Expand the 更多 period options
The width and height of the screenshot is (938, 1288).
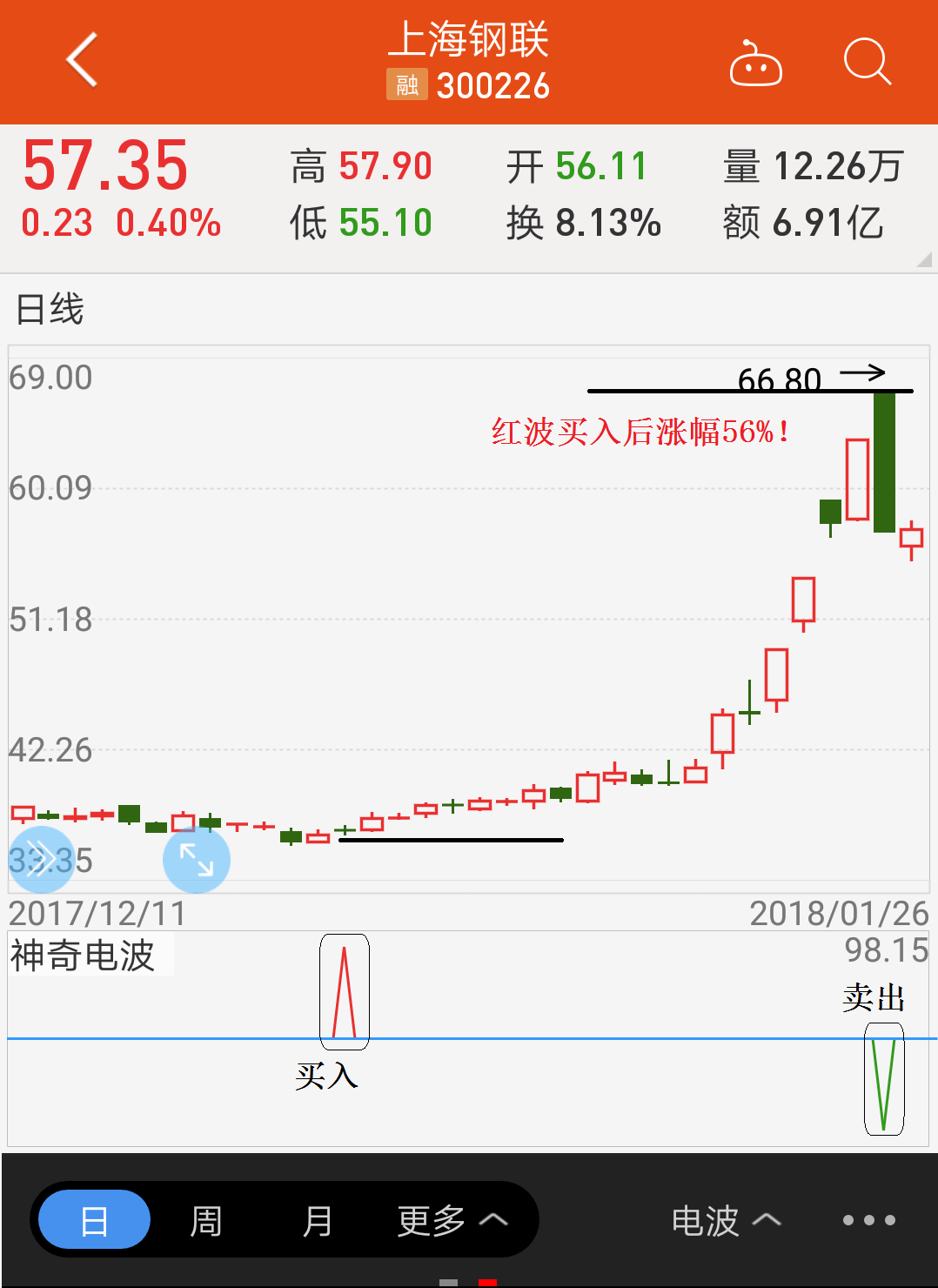pos(452,1220)
